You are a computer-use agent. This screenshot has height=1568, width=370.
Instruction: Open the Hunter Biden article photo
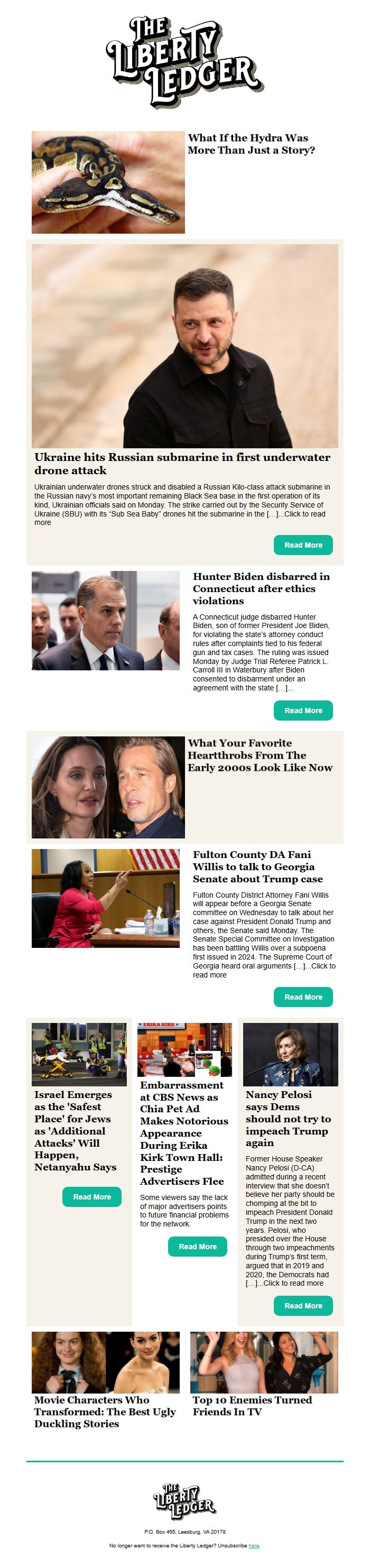tap(105, 620)
